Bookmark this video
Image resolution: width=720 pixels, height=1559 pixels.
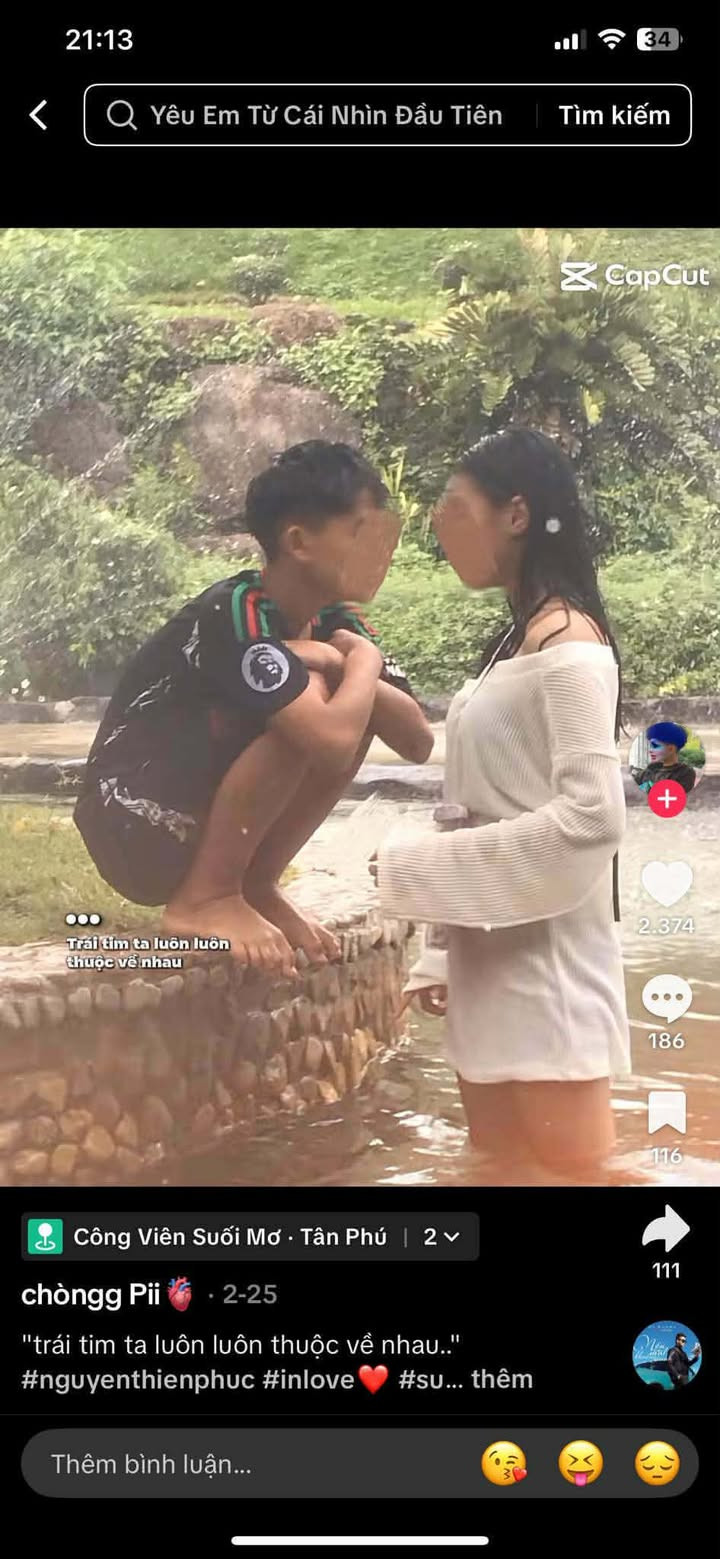[x=667, y=1113]
